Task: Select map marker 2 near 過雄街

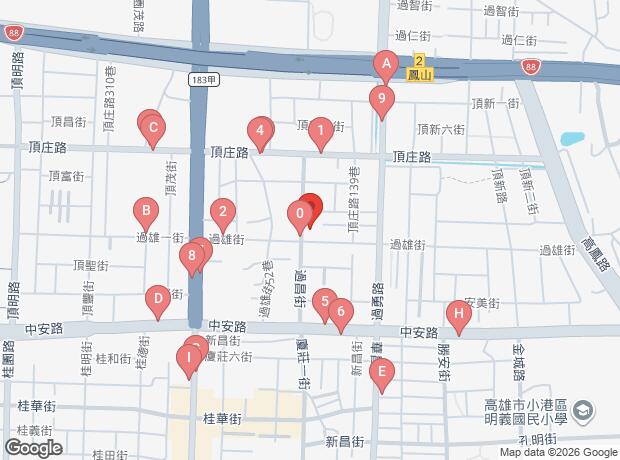Action: 223,212
